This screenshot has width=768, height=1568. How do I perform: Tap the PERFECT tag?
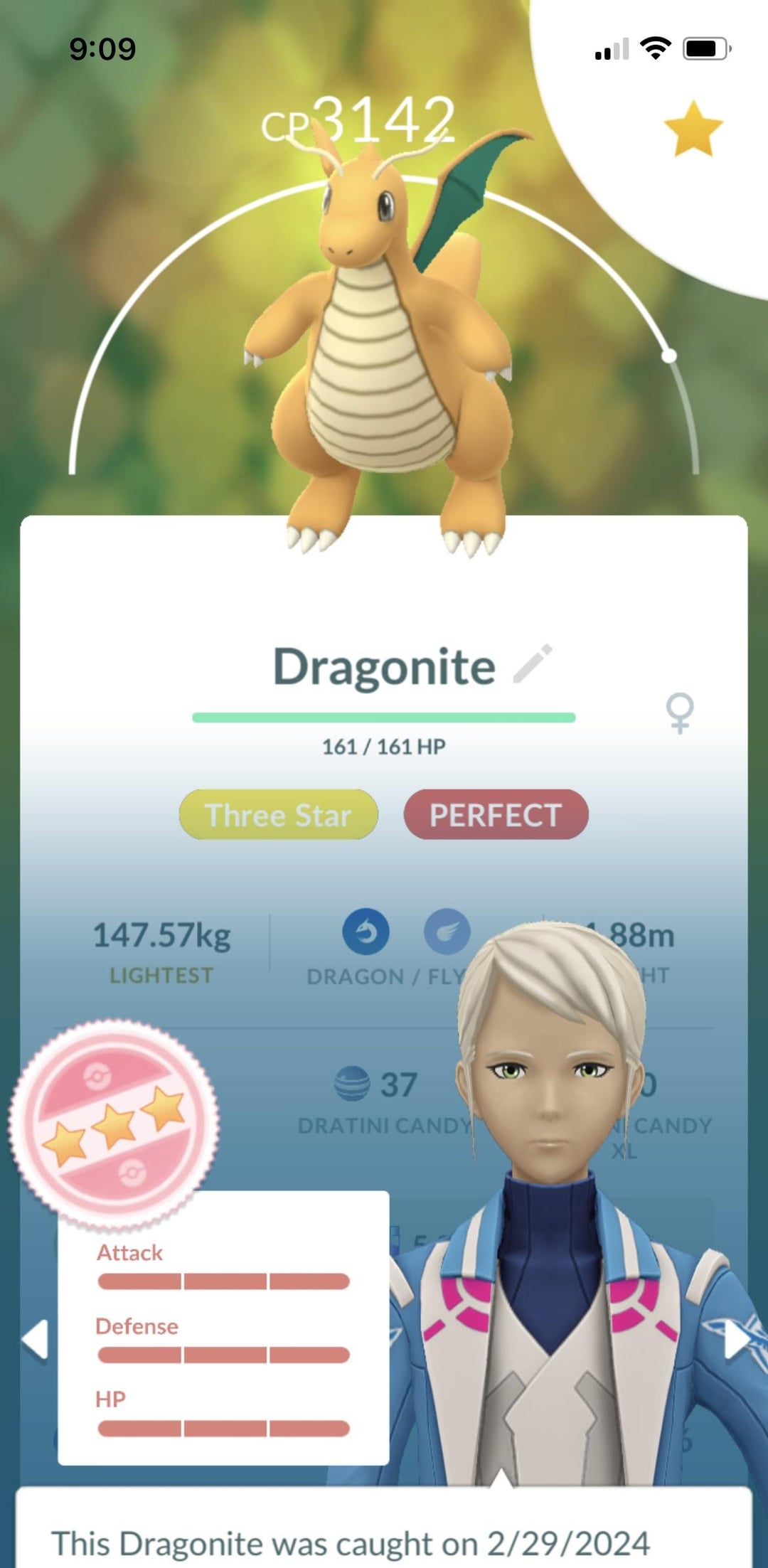tap(496, 815)
